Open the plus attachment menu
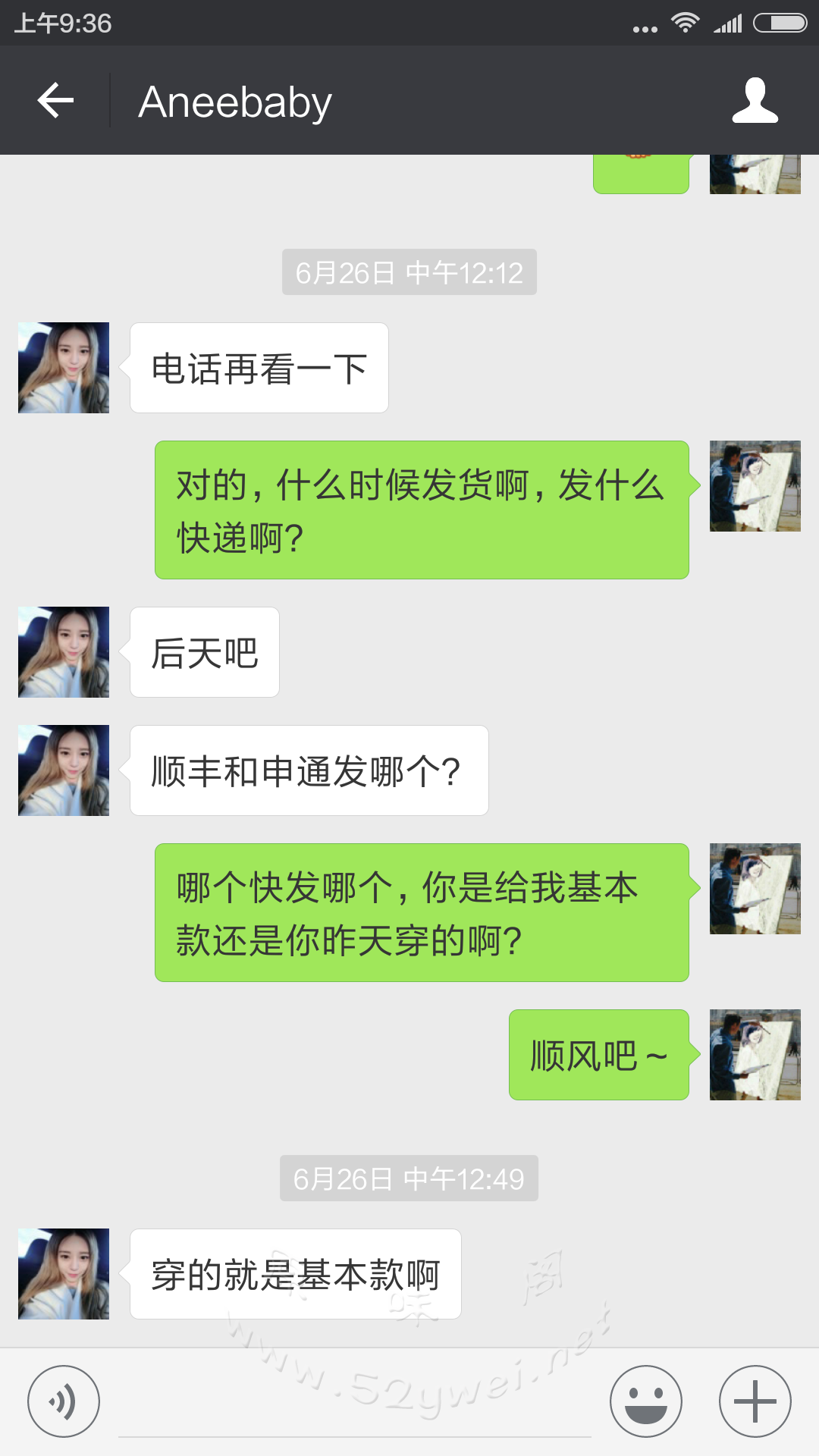819x1456 pixels. click(755, 1401)
